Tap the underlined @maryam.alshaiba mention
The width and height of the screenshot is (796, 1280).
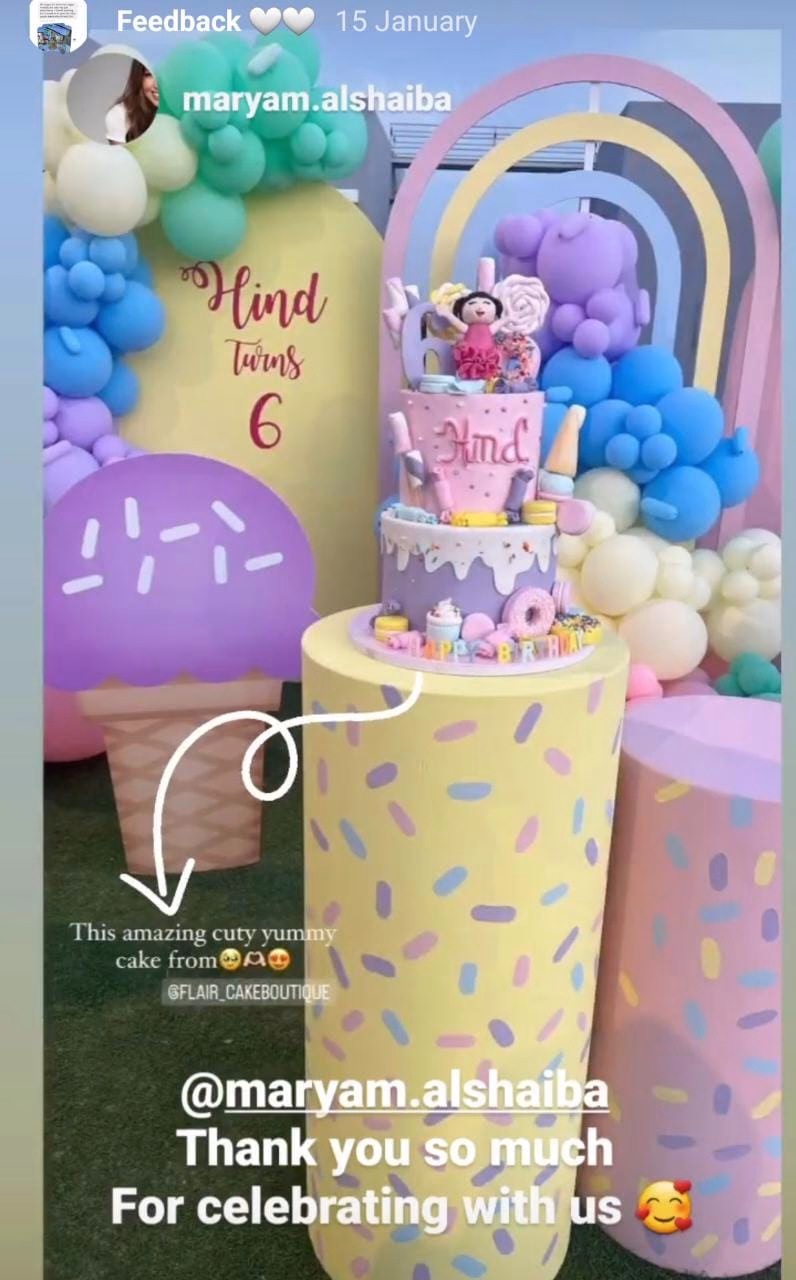(394, 1093)
